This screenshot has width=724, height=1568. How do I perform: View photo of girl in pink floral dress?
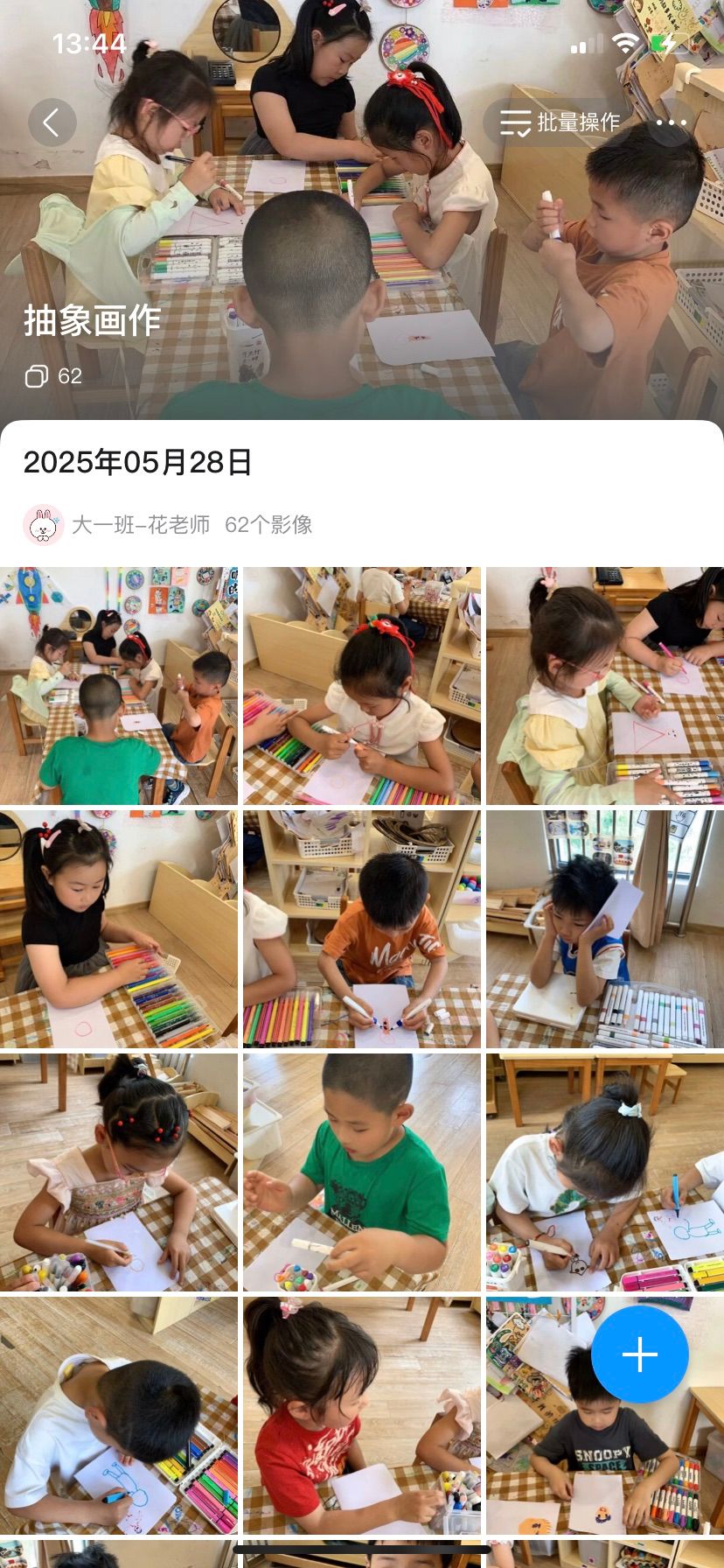(x=119, y=1172)
